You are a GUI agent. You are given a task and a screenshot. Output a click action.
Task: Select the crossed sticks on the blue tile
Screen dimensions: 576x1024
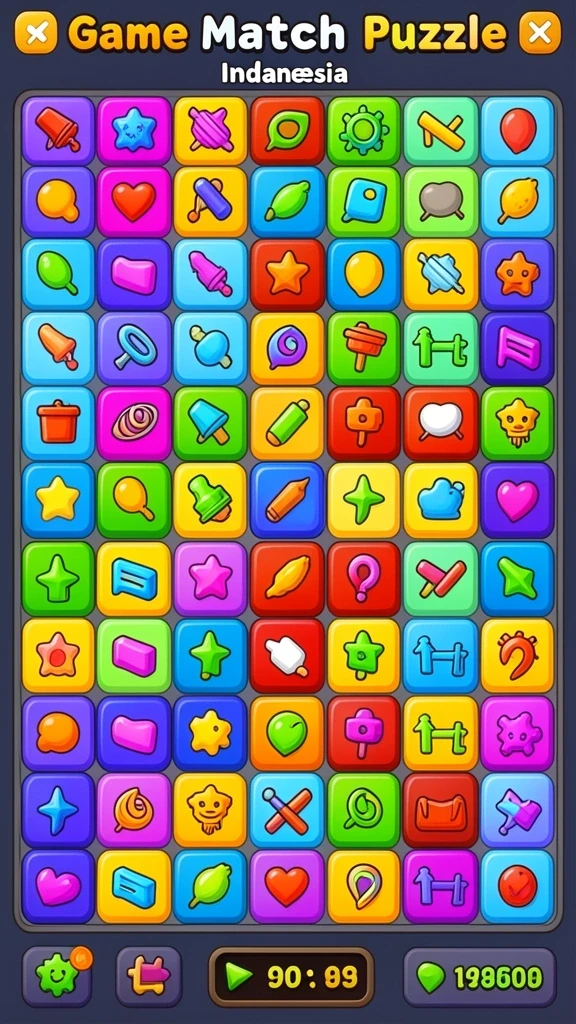coord(287,810)
